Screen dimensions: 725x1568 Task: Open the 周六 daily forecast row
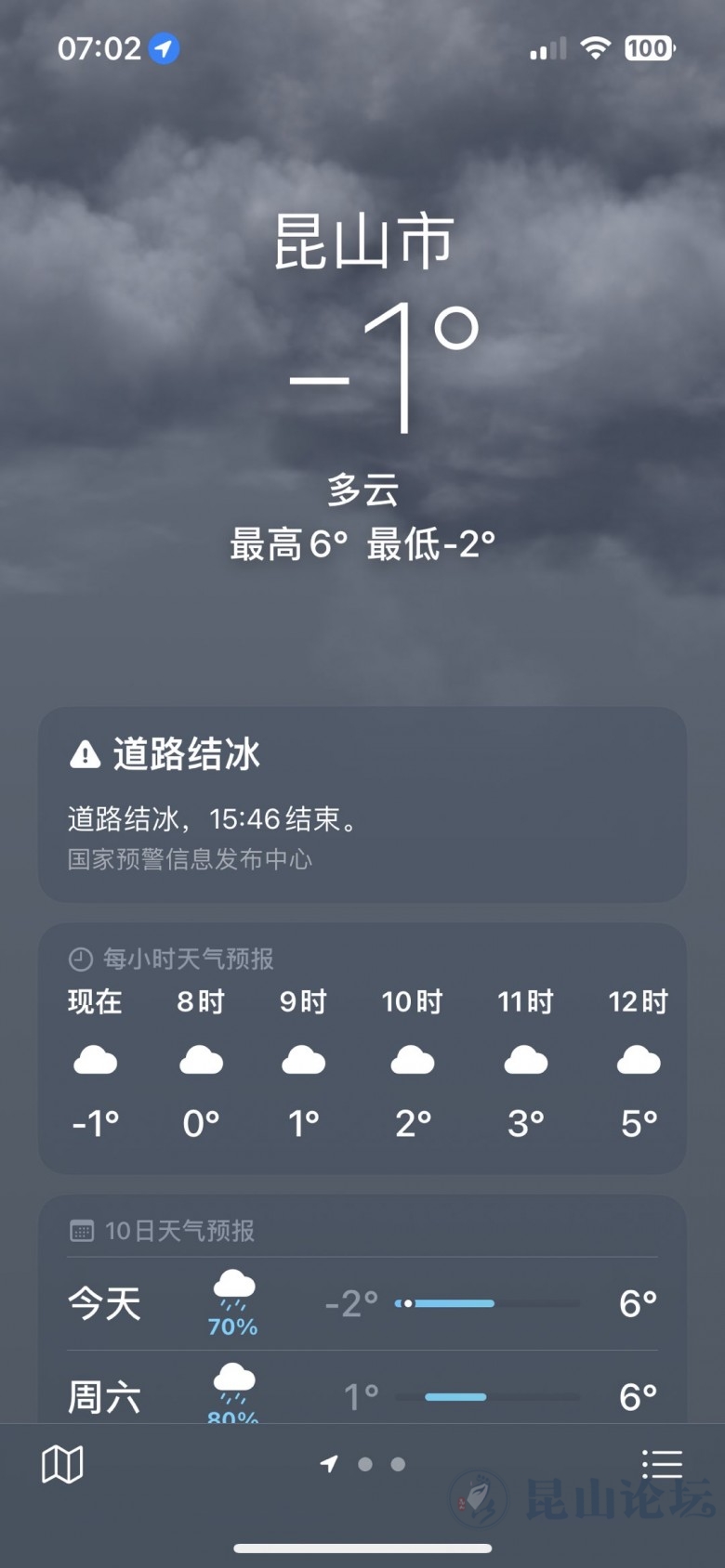[362, 1395]
